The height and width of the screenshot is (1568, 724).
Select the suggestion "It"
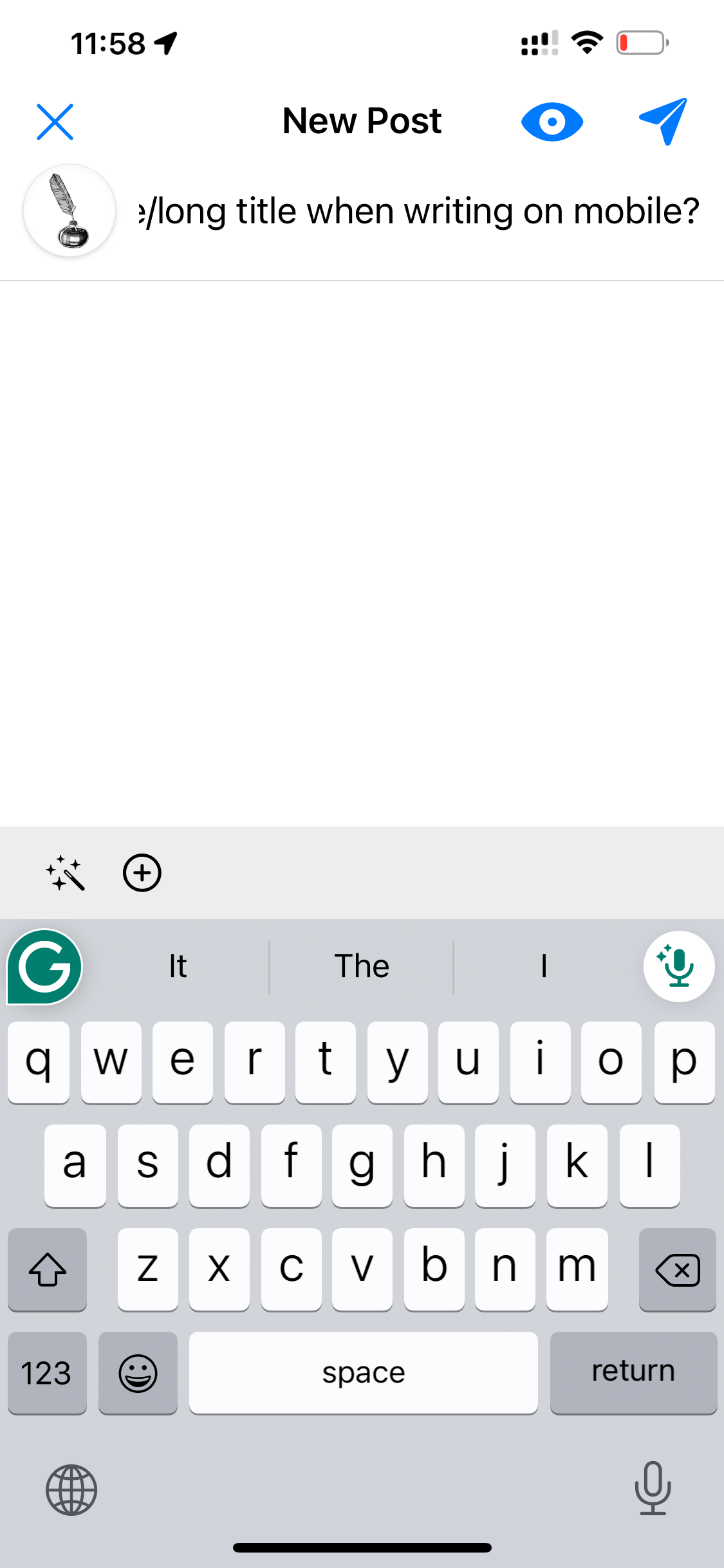click(x=178, y=966)
